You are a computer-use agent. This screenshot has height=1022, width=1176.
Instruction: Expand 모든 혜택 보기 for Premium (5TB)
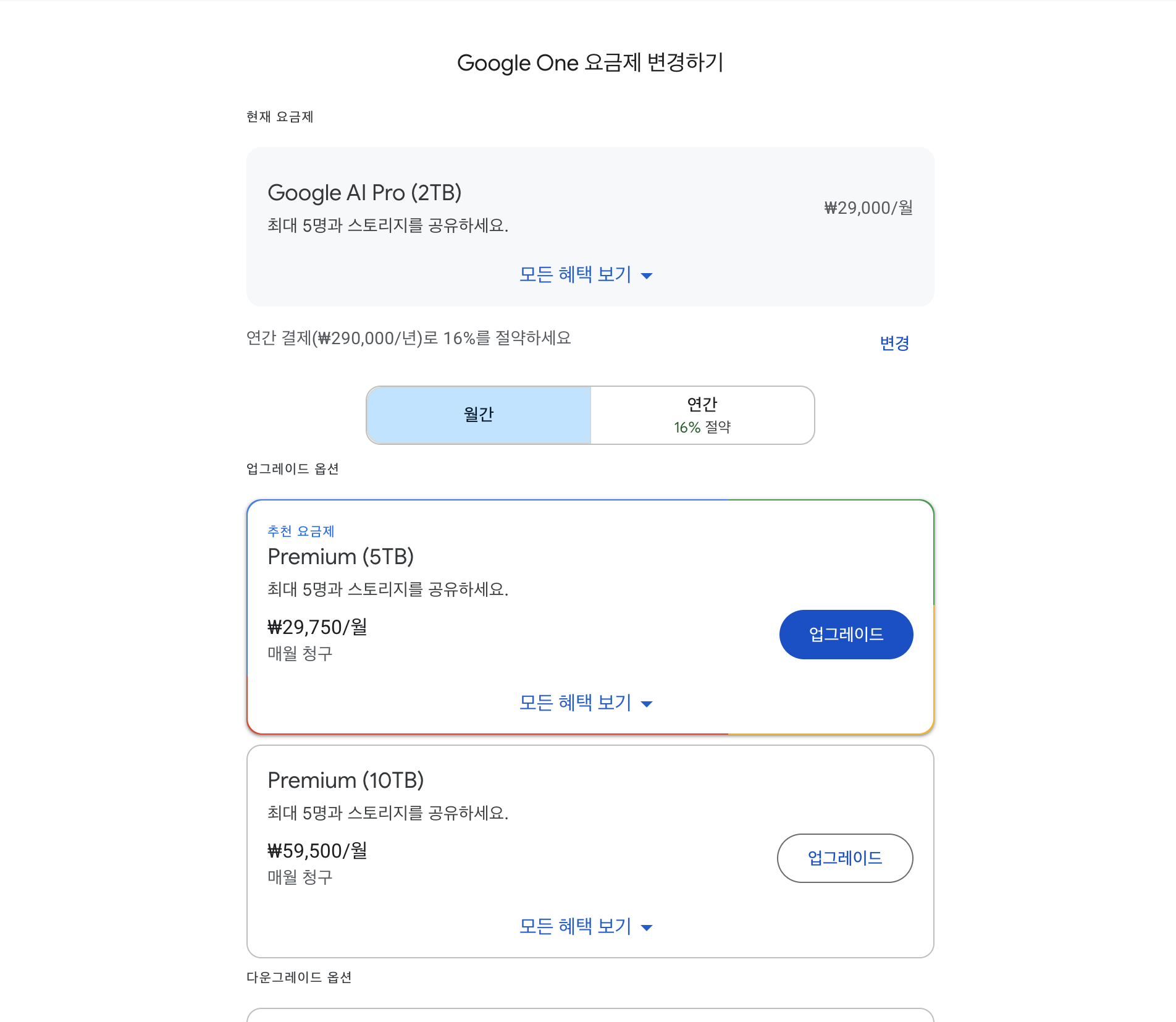[x=586, y=703]
